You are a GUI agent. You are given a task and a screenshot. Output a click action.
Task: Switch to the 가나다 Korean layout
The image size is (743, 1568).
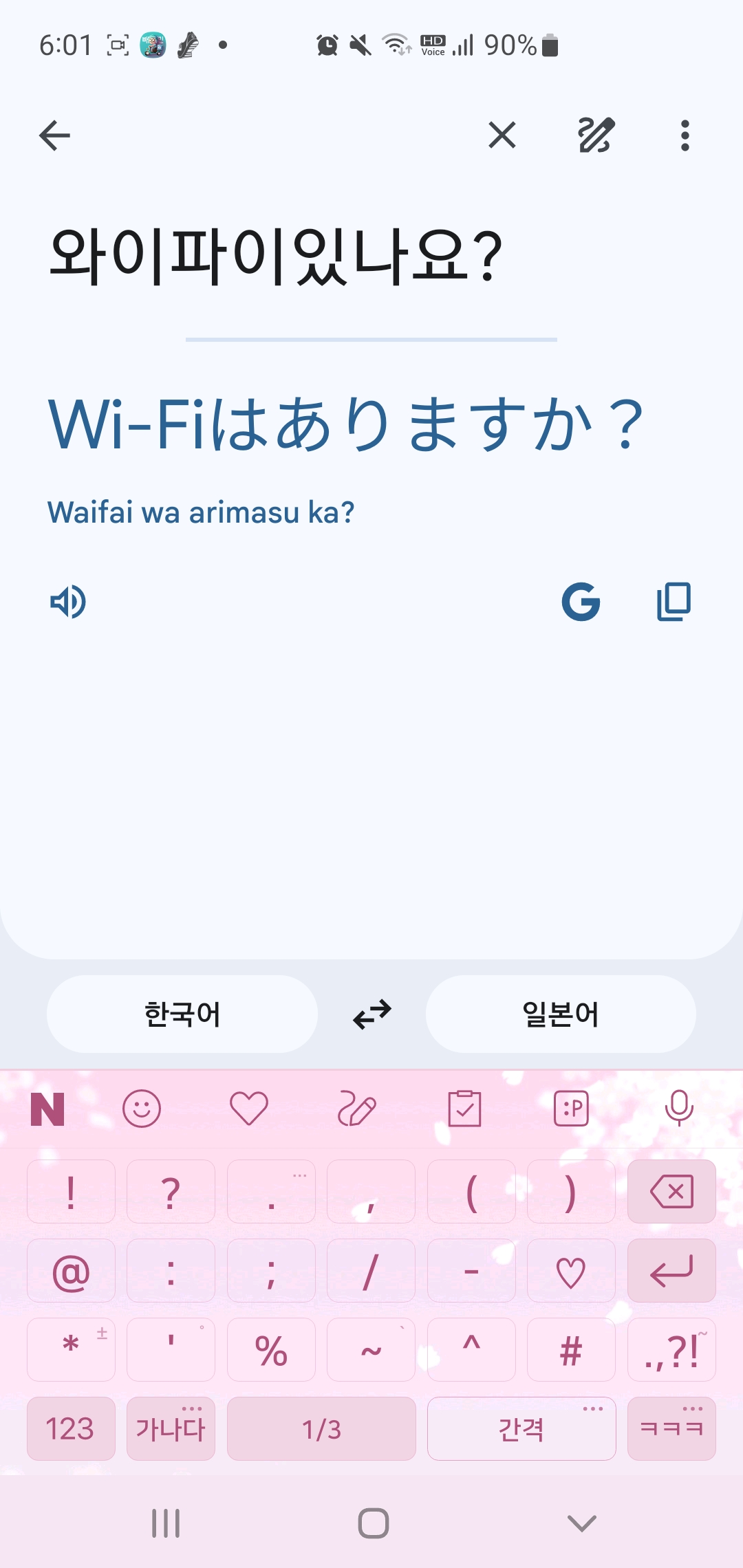[x=171, y=1428]
